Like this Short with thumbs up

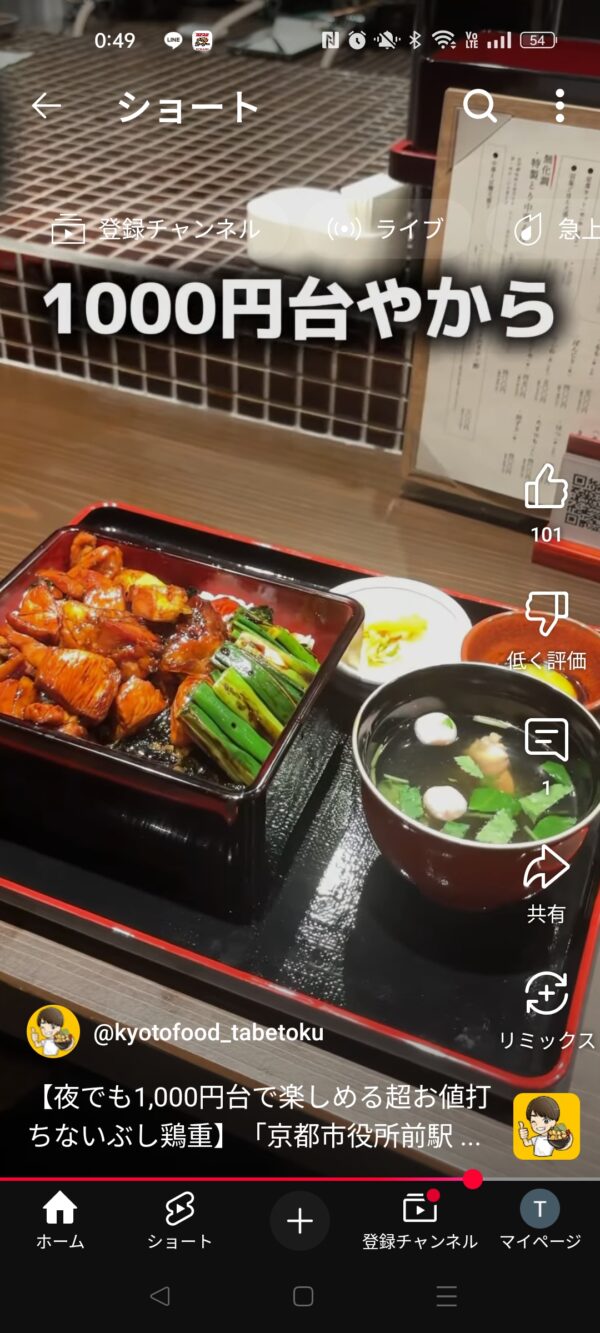point(546,488)
